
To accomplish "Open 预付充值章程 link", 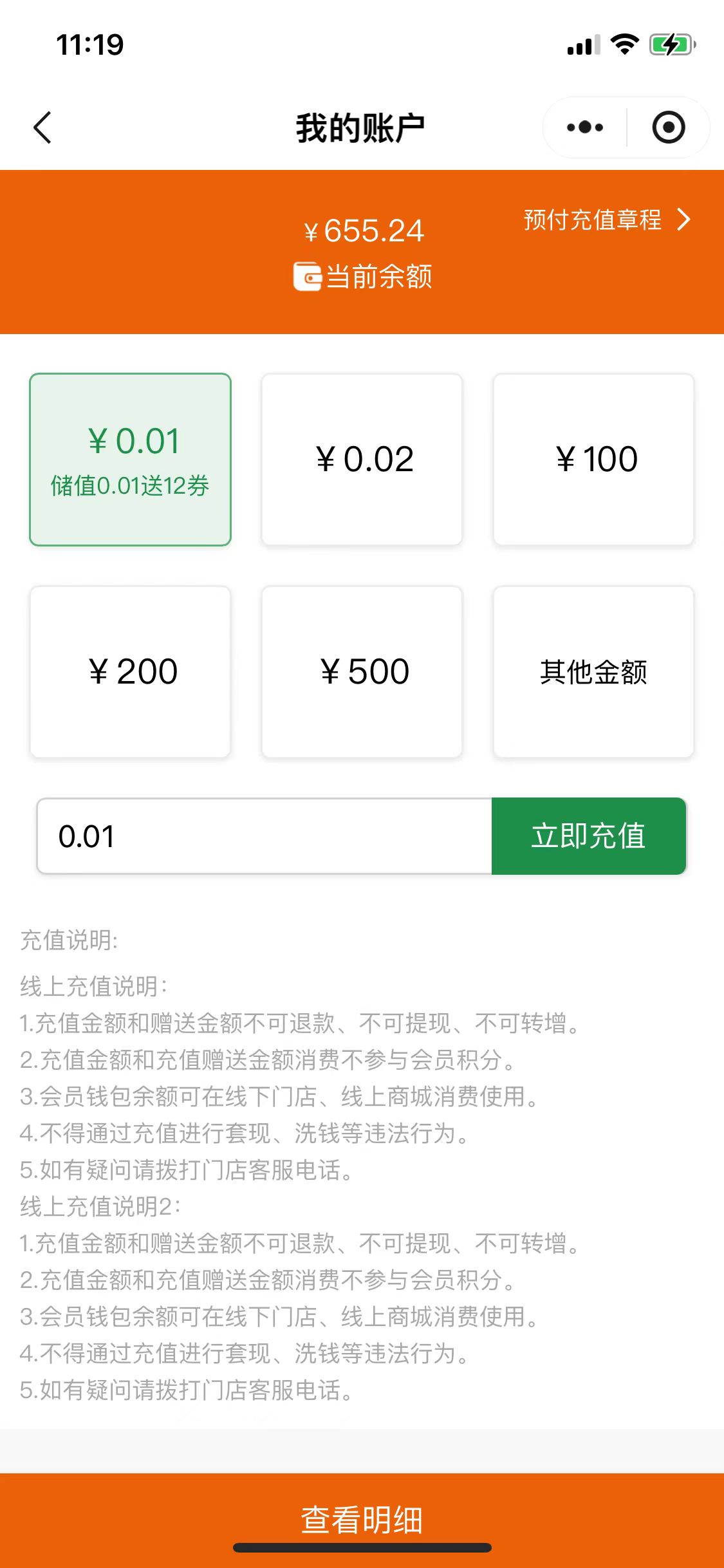I will (x=606, y=220).
